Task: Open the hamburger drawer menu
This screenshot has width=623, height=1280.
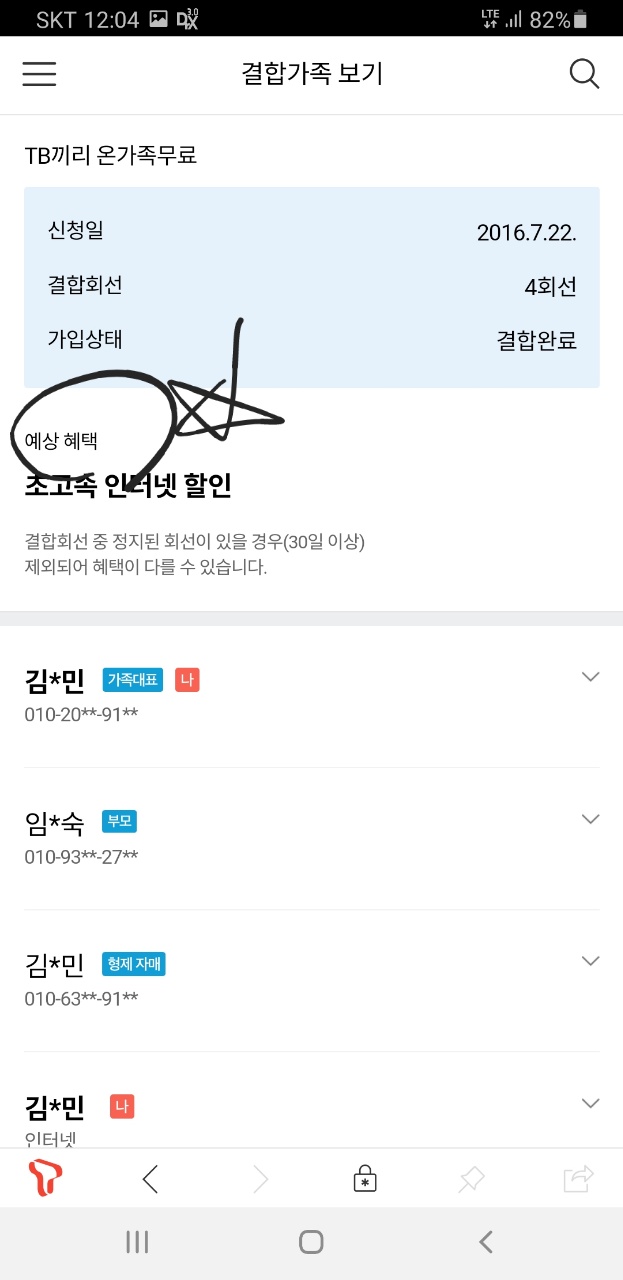Action: 39,74
